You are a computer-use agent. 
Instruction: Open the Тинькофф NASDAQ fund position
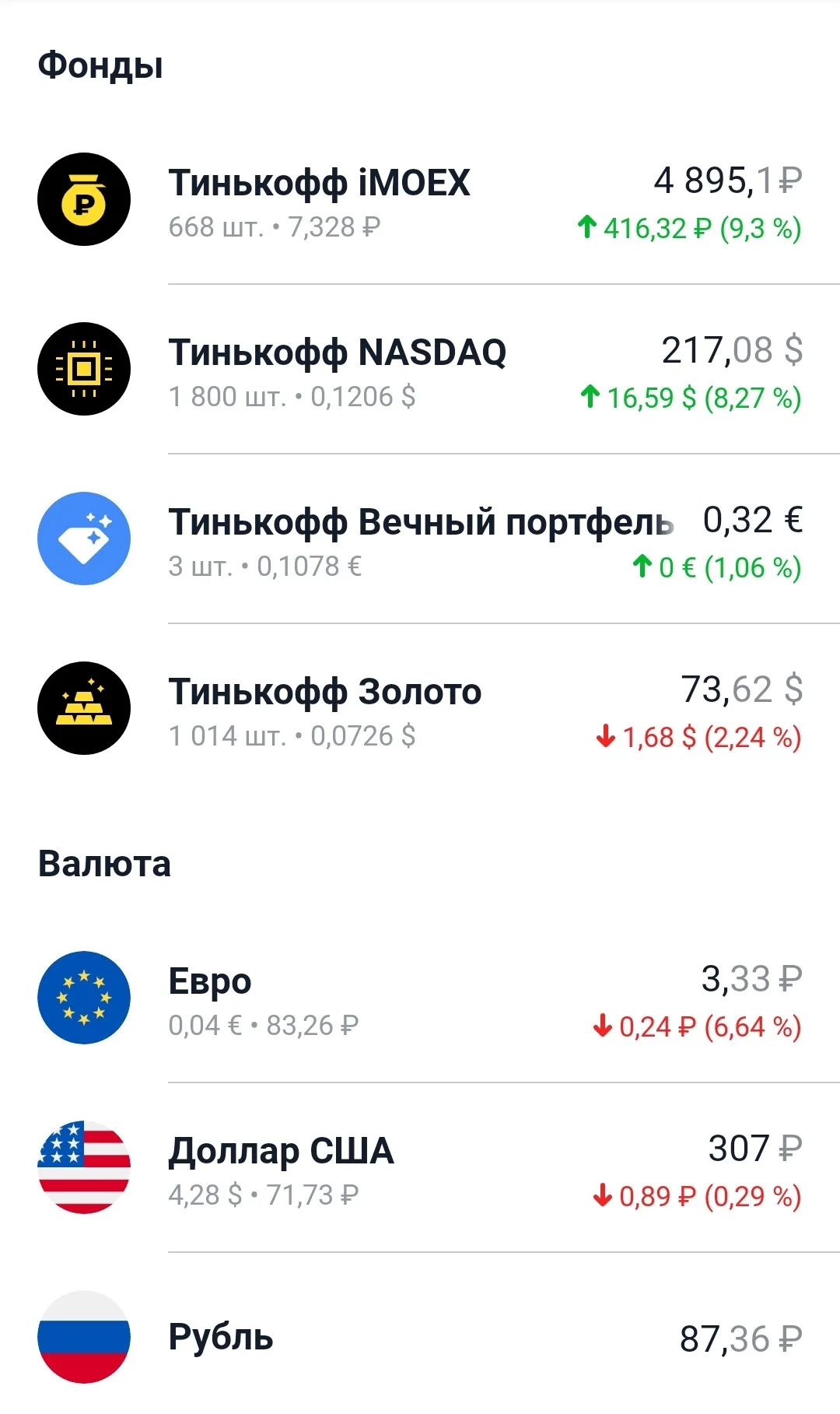click(420, 370)
